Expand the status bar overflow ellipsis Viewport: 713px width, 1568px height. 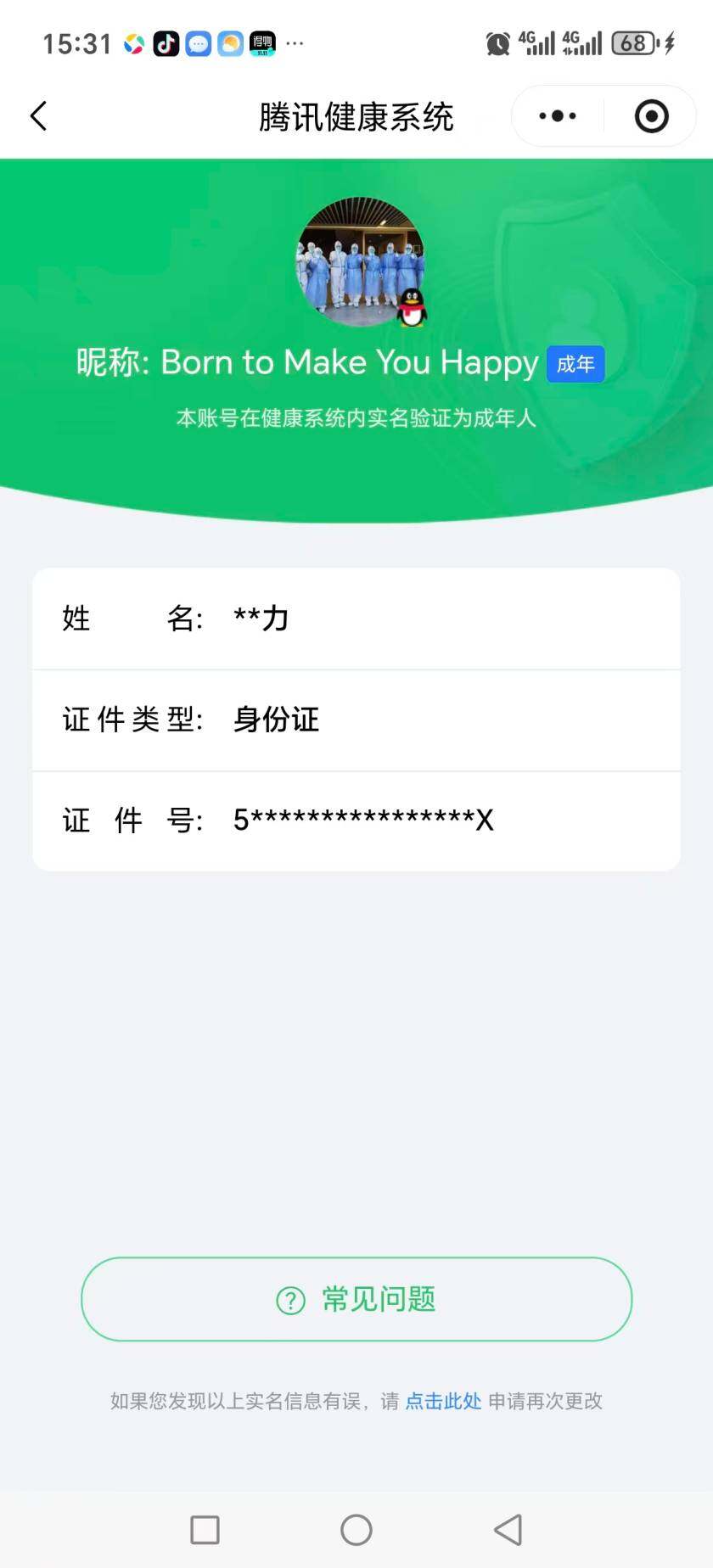(295, 42)
